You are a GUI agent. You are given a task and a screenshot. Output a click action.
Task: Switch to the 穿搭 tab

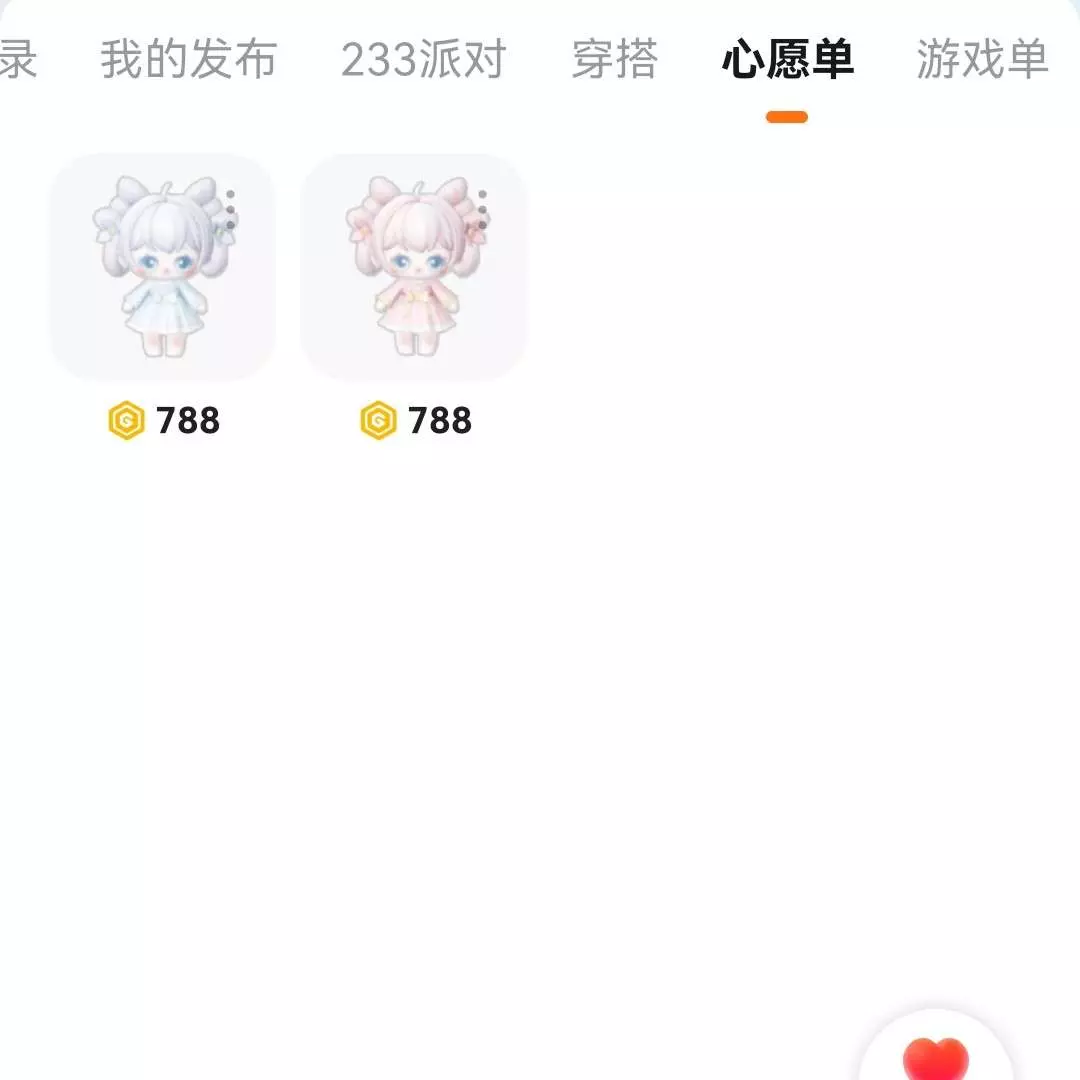[x=614, y=60]
